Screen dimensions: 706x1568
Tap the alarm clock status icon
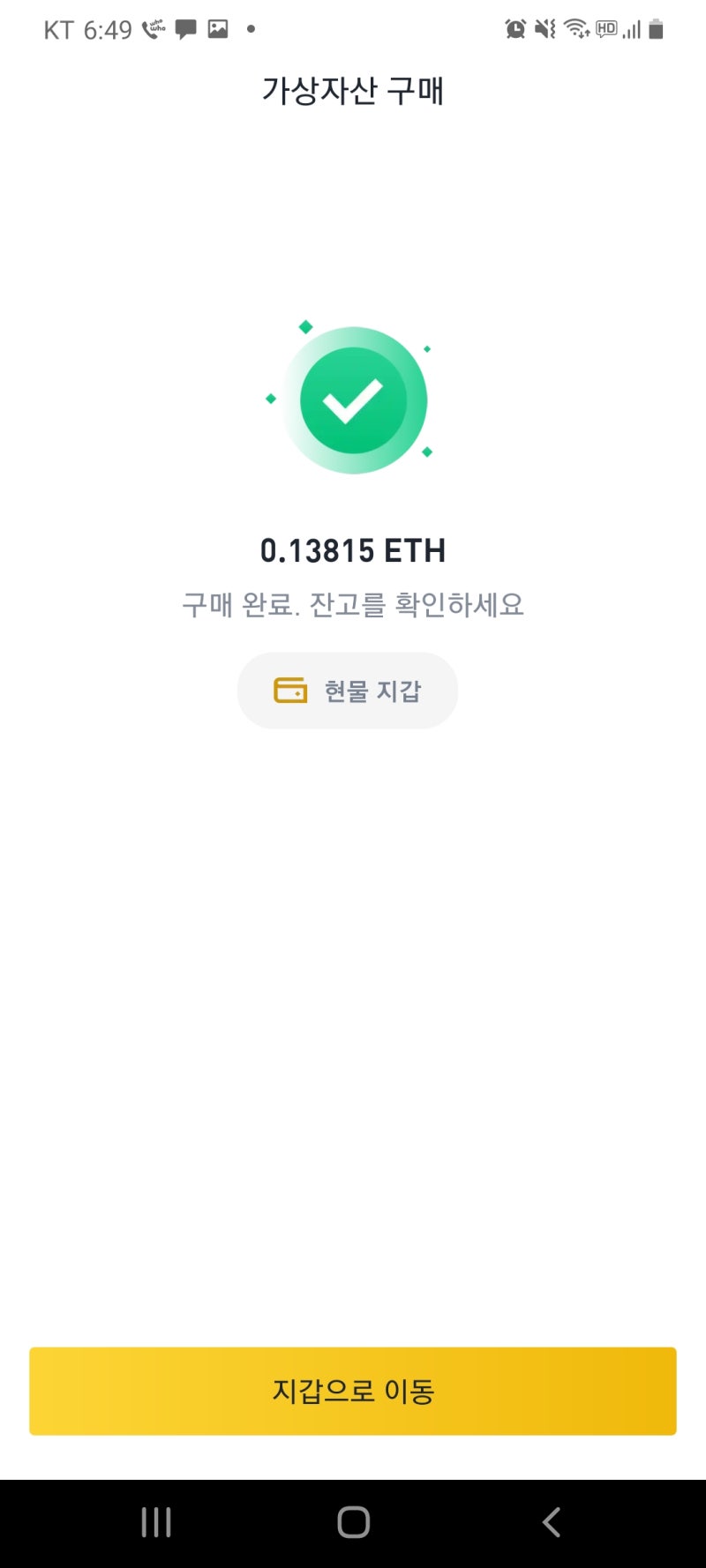514,28
